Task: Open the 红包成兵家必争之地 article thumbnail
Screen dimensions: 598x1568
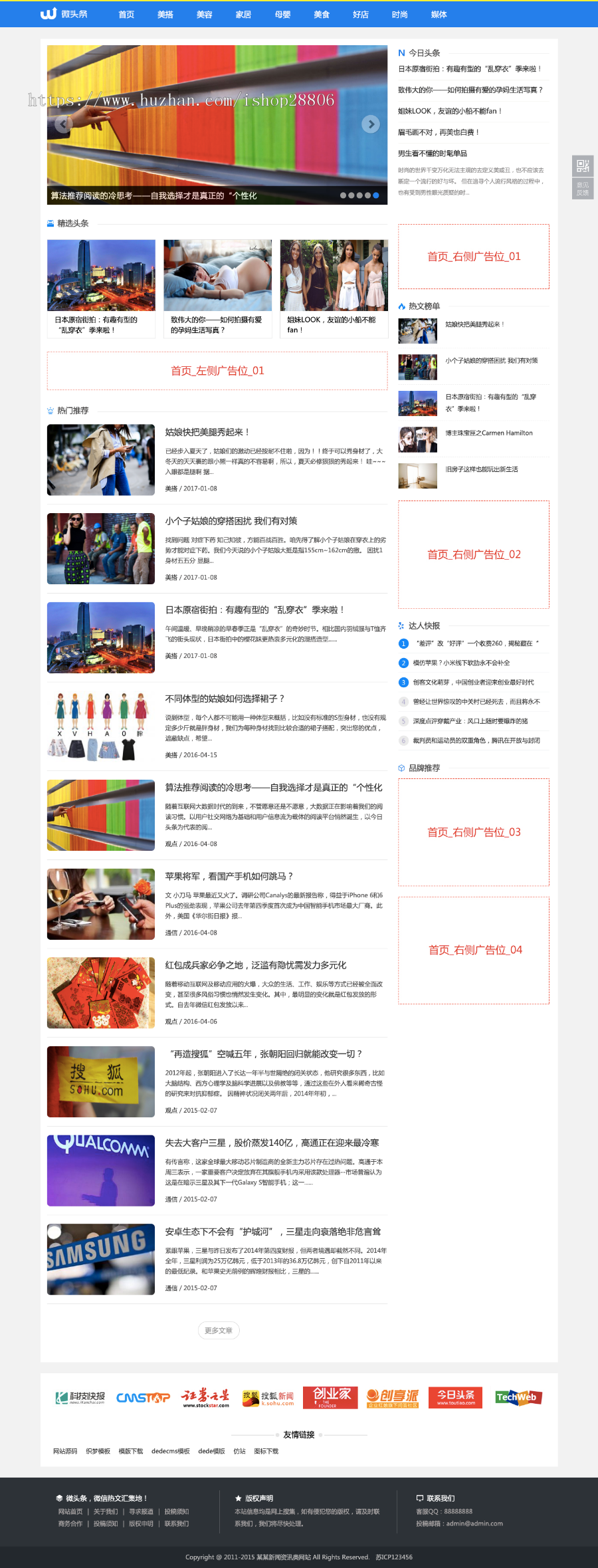Action: coord(101,992)
